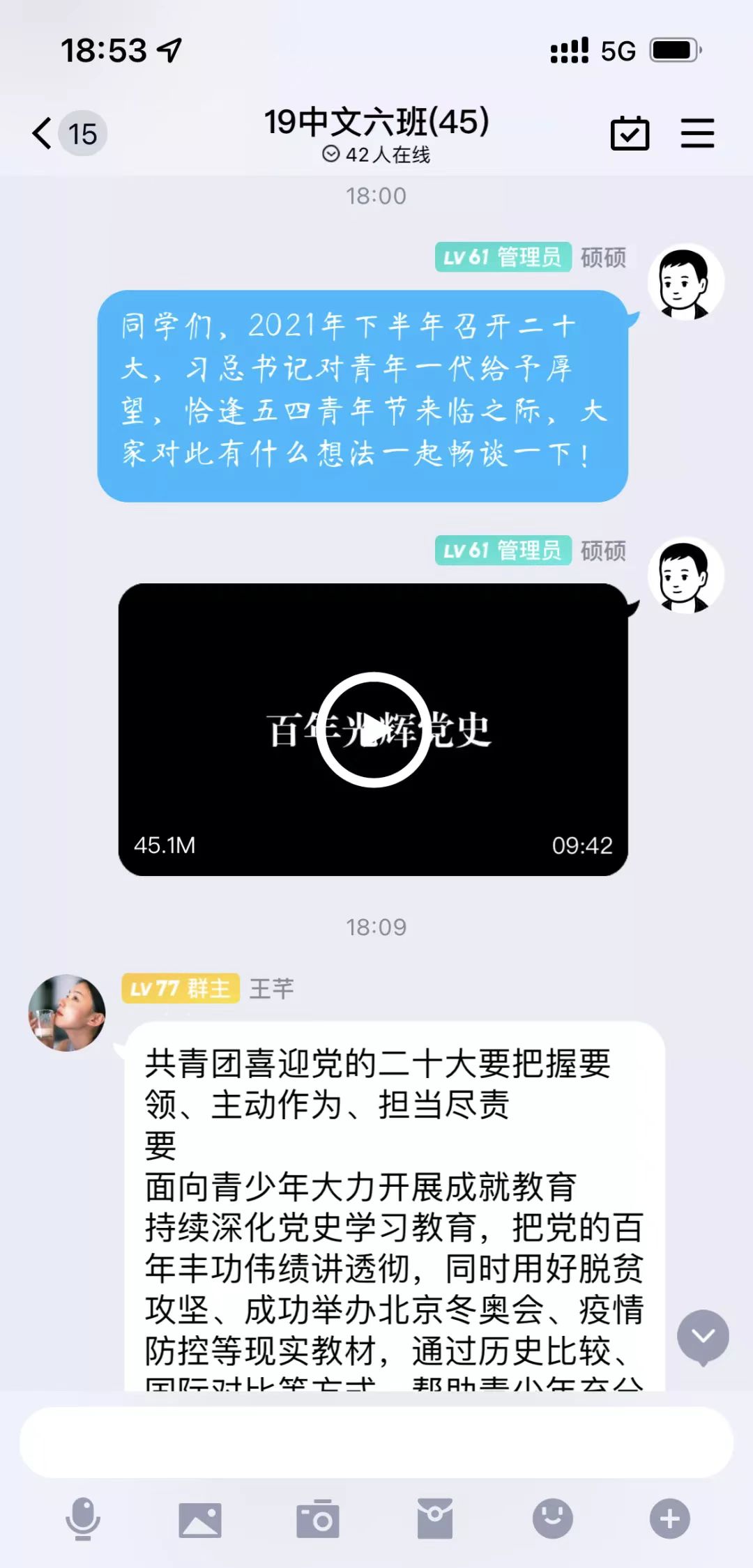Open 19中文六班 group info from title

(x=376, y=123)
